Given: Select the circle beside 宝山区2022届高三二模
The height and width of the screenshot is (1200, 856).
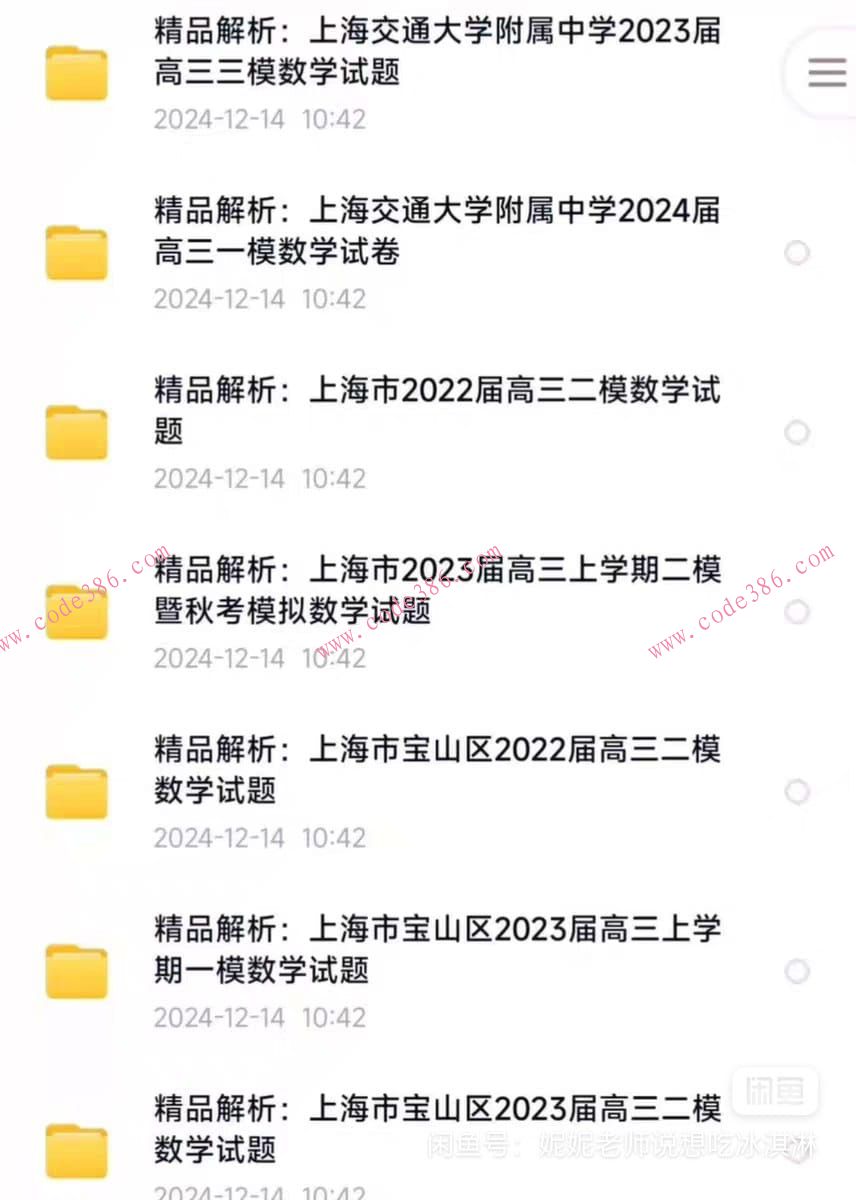Looking at the screenshot, I should 797,792.
